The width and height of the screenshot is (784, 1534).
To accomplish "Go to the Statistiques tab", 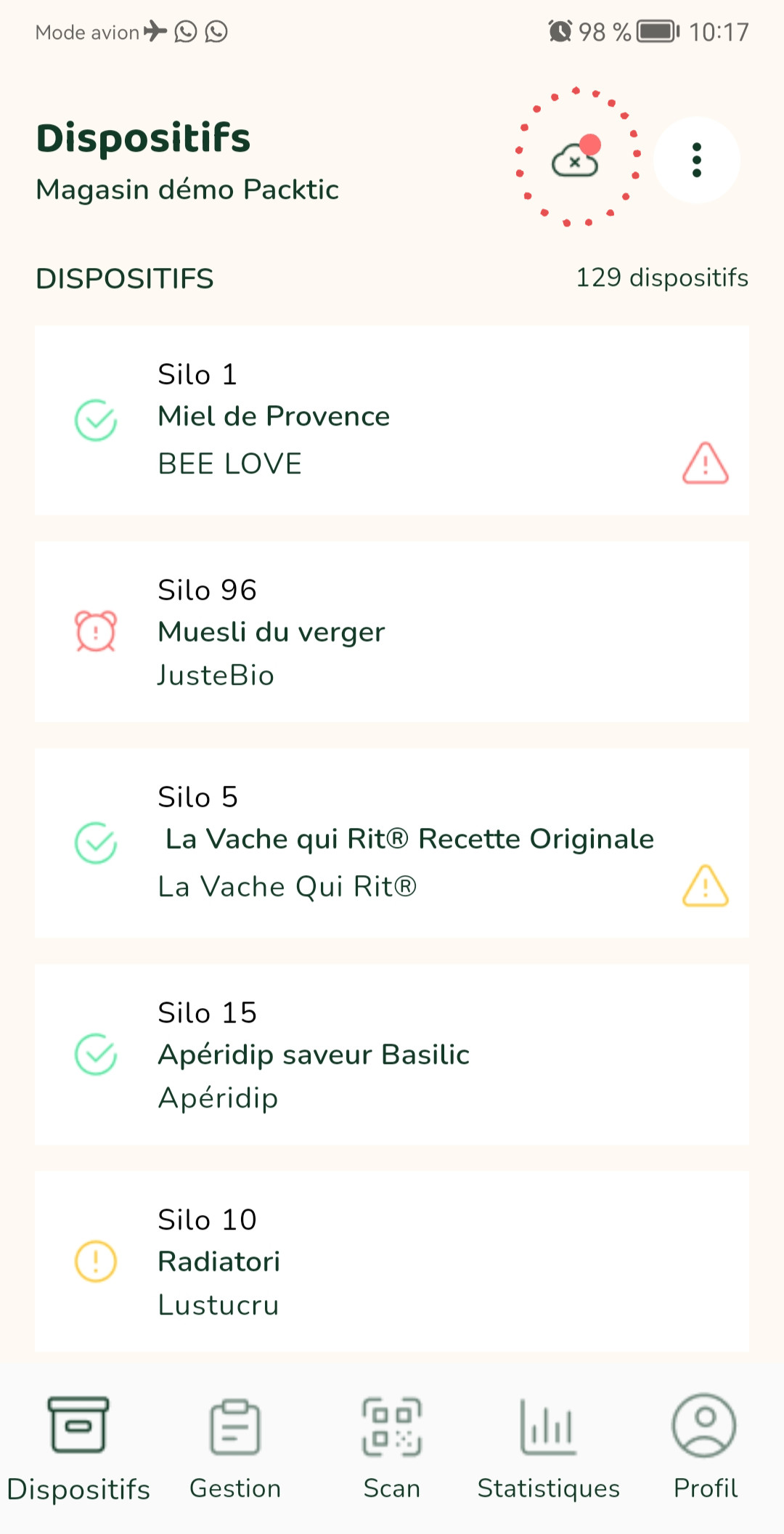I will coord(549,1449).
